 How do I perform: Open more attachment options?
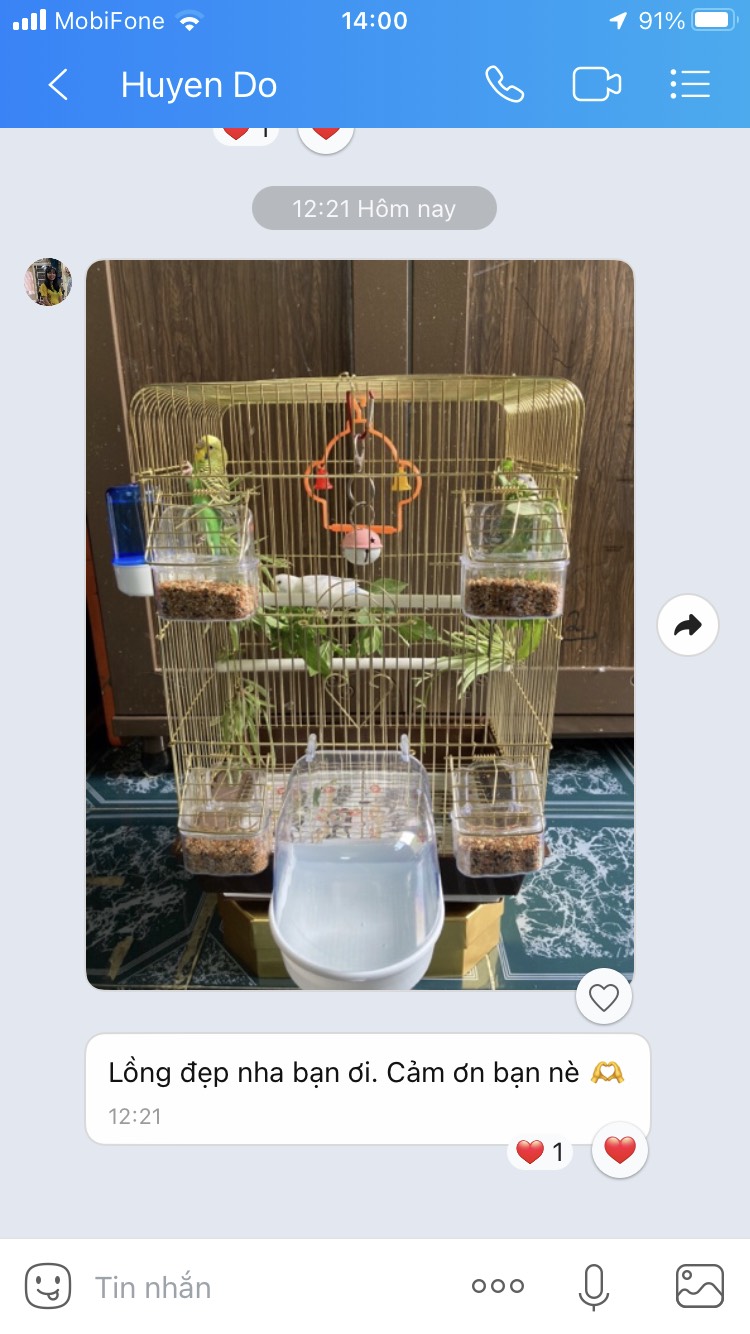[x=497, y=1287]
